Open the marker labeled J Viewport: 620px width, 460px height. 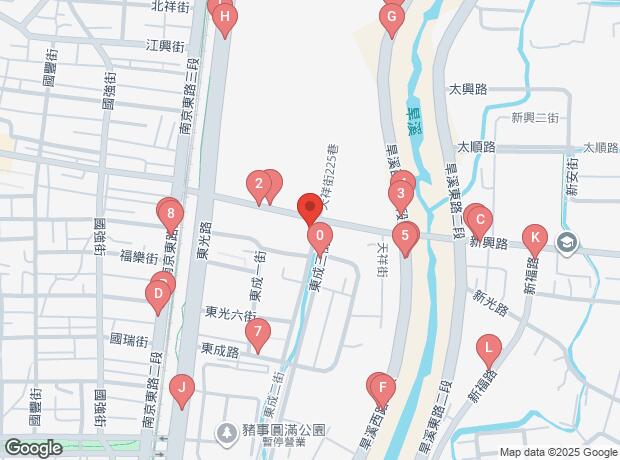pos(181,386)
